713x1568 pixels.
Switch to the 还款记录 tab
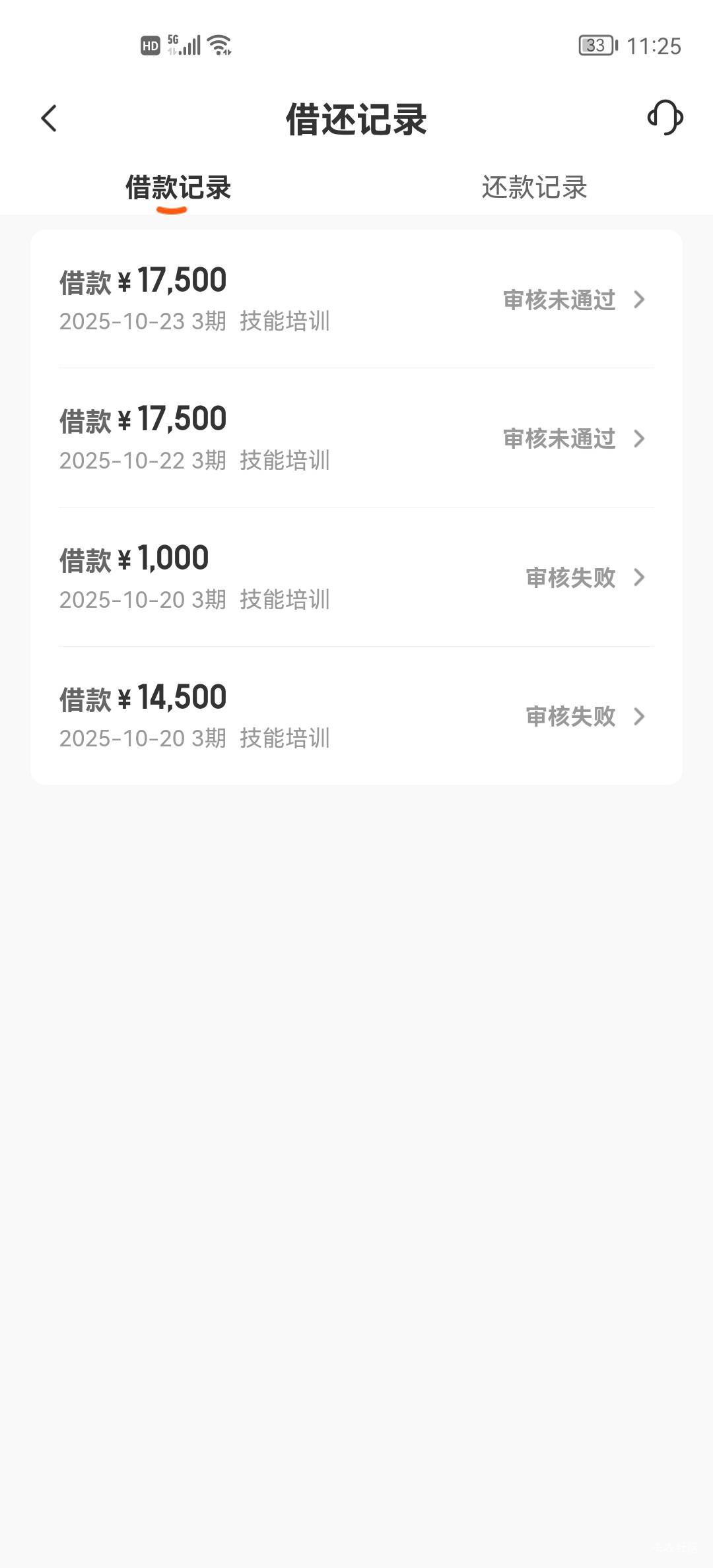pyautogui.click(x=534, y=187)
